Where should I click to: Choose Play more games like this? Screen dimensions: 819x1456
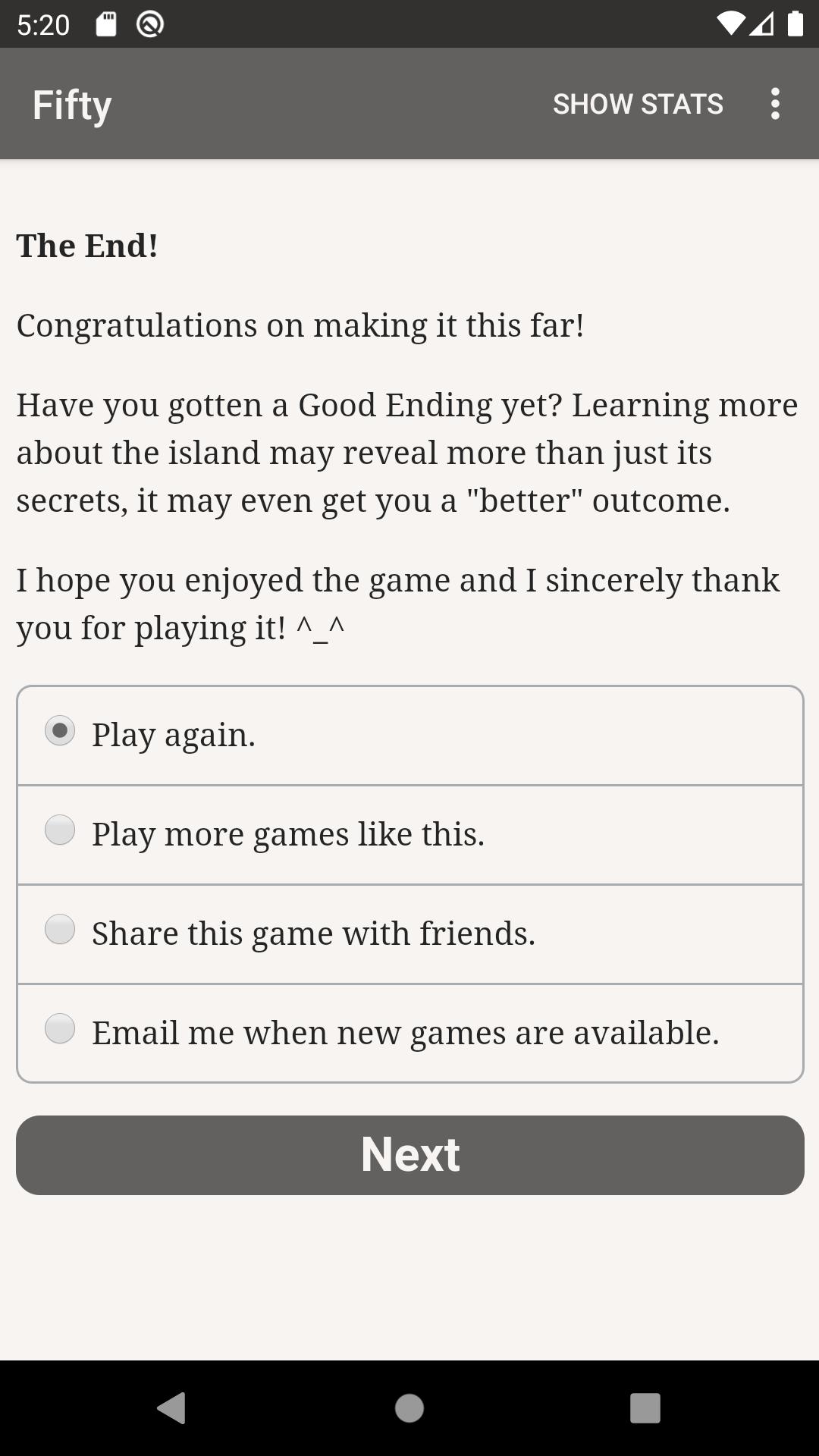tap(409, 835)
